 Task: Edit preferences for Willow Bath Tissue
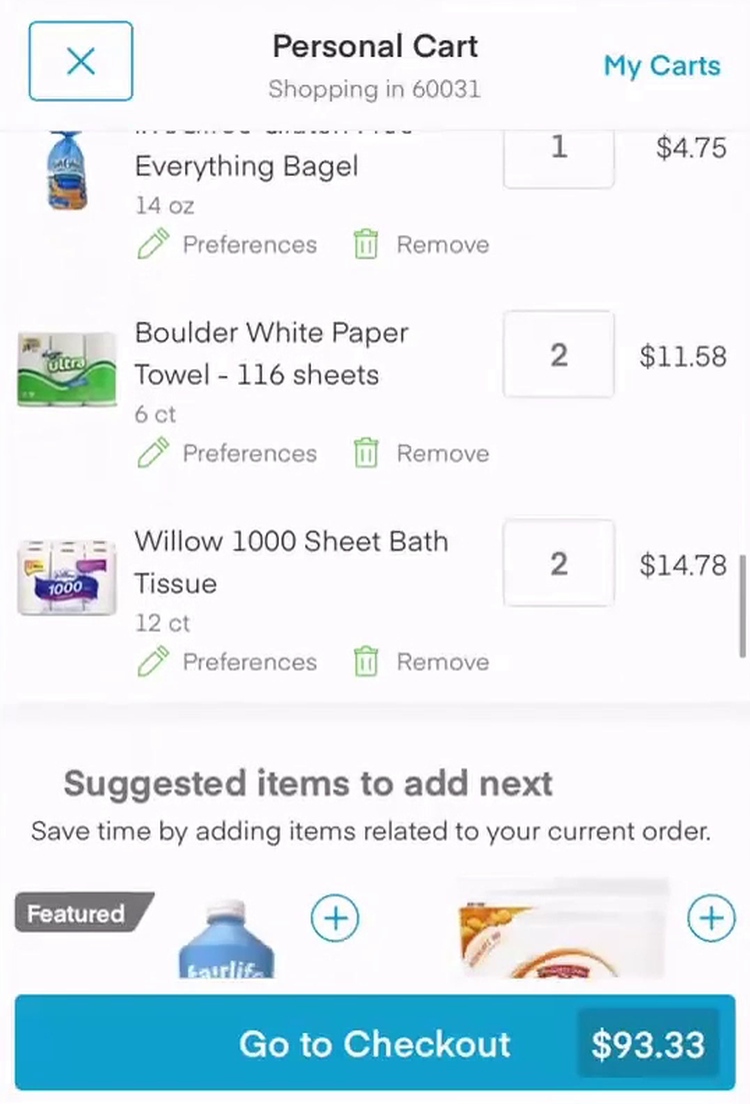click(227, 662)
